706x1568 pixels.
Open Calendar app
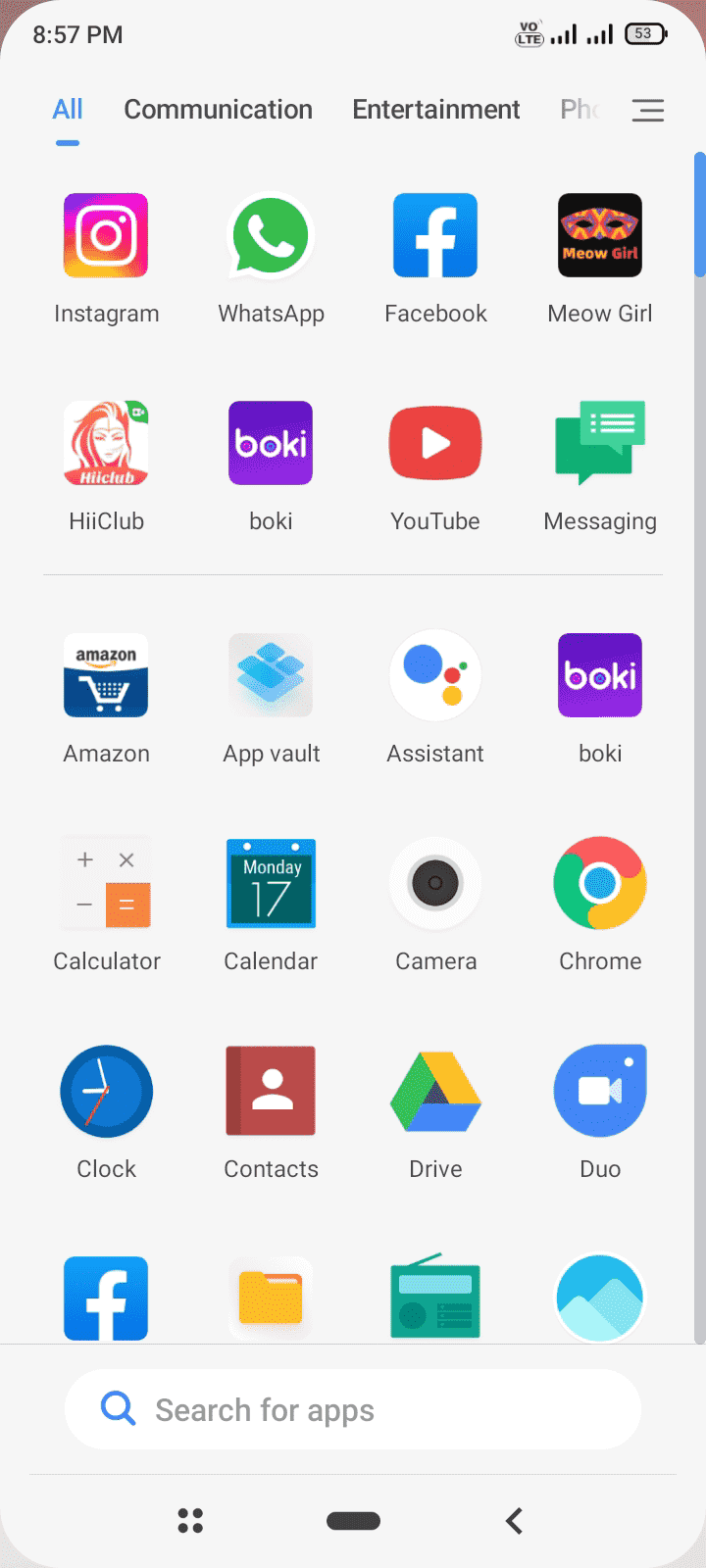coord(271,883)
